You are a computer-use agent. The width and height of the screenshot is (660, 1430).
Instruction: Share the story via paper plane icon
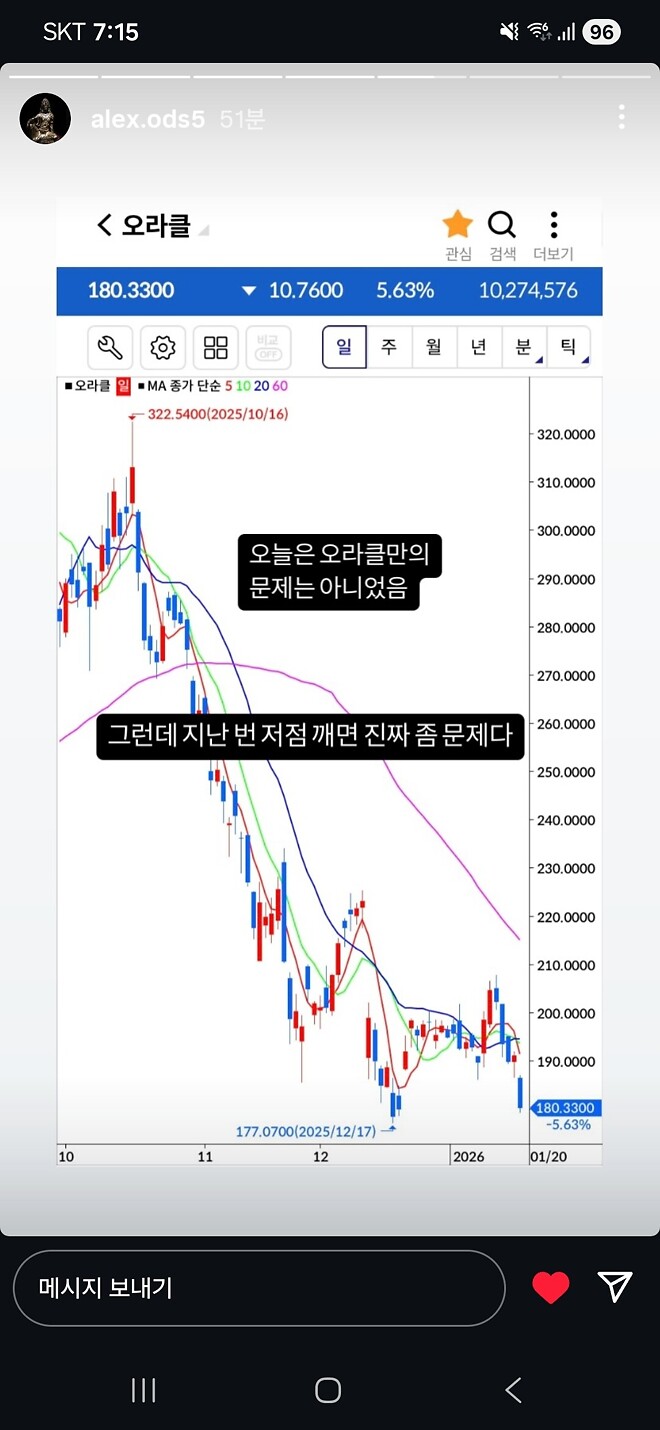614,1287
